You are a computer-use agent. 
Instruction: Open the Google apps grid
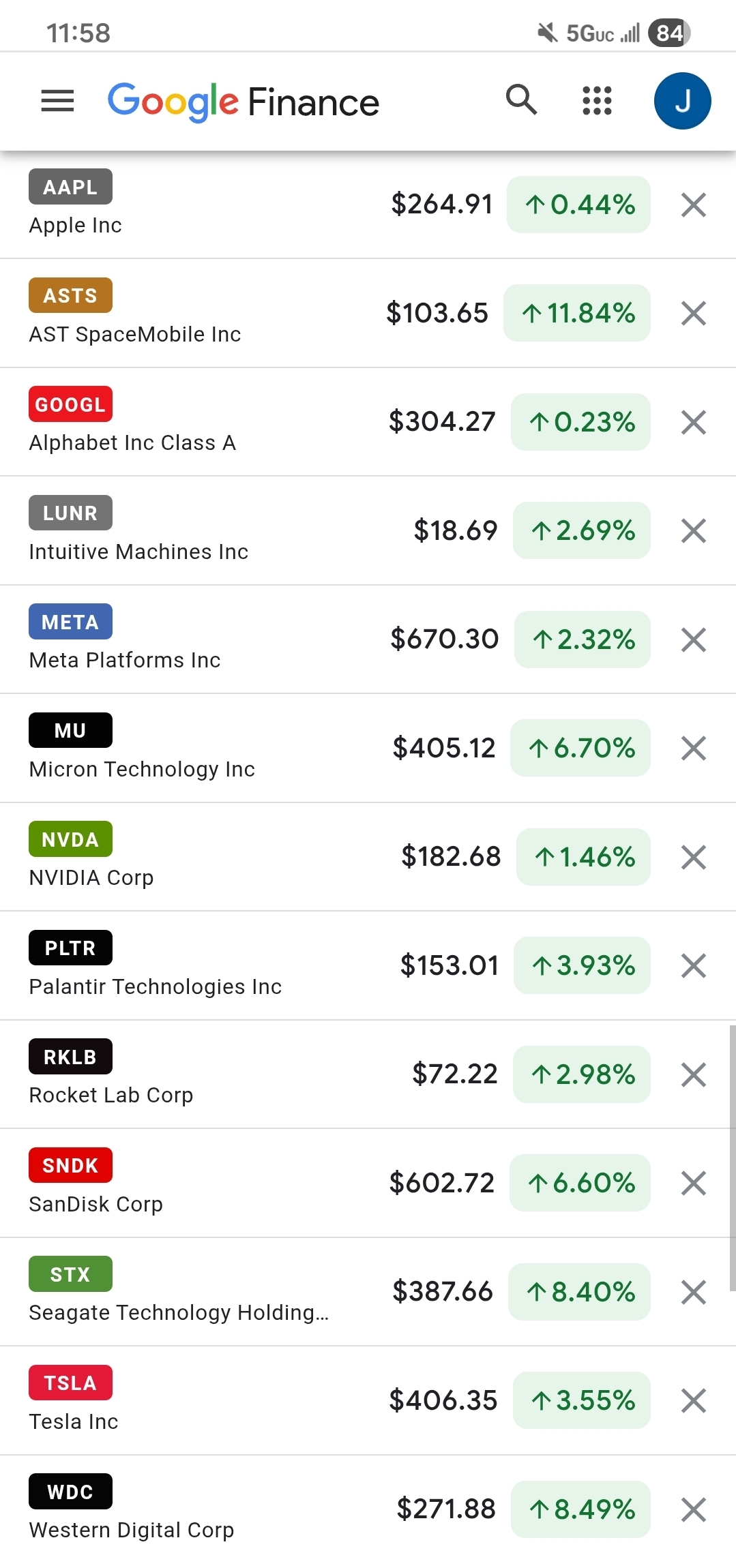tap(597, 101)
